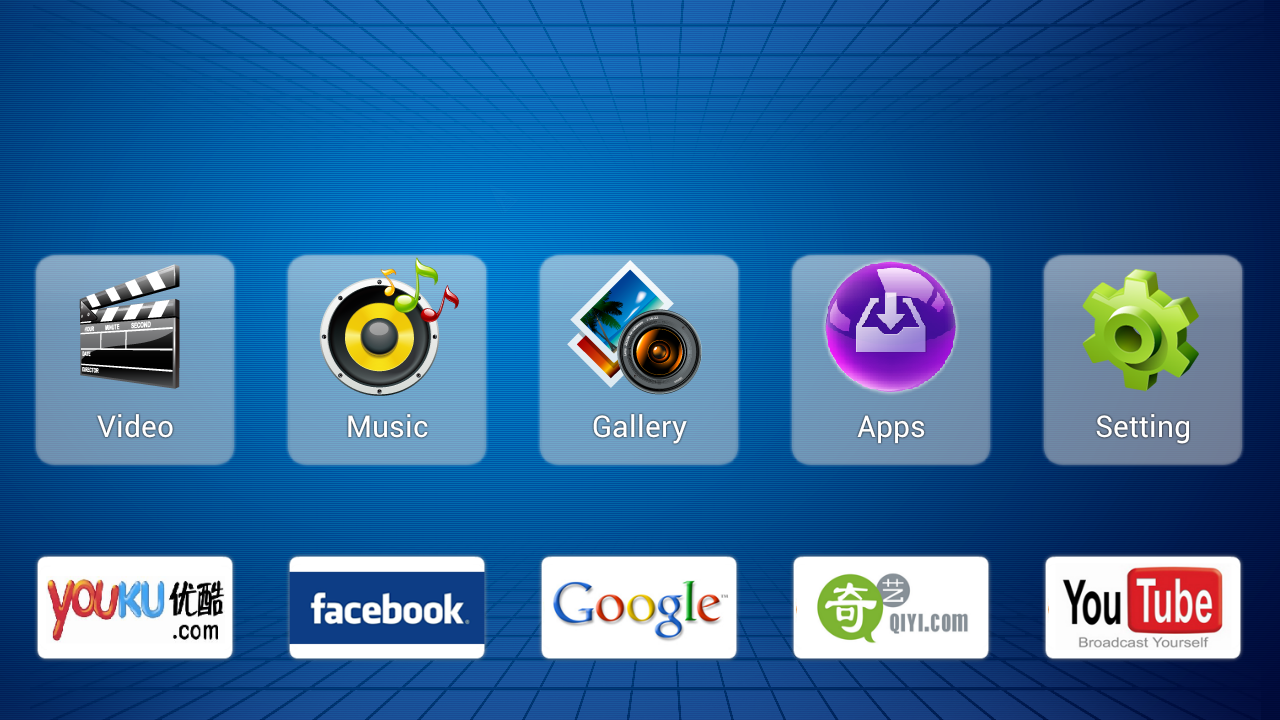This screenshot has width=1280, height=720.
Task: Open the Youku shortcut
Action: tap(135, 607)
